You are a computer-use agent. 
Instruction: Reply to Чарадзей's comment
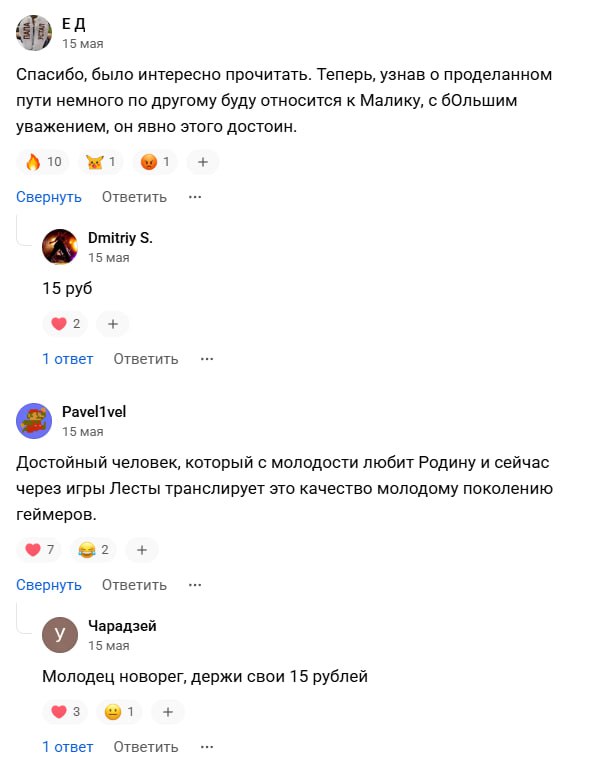point(146,747)
